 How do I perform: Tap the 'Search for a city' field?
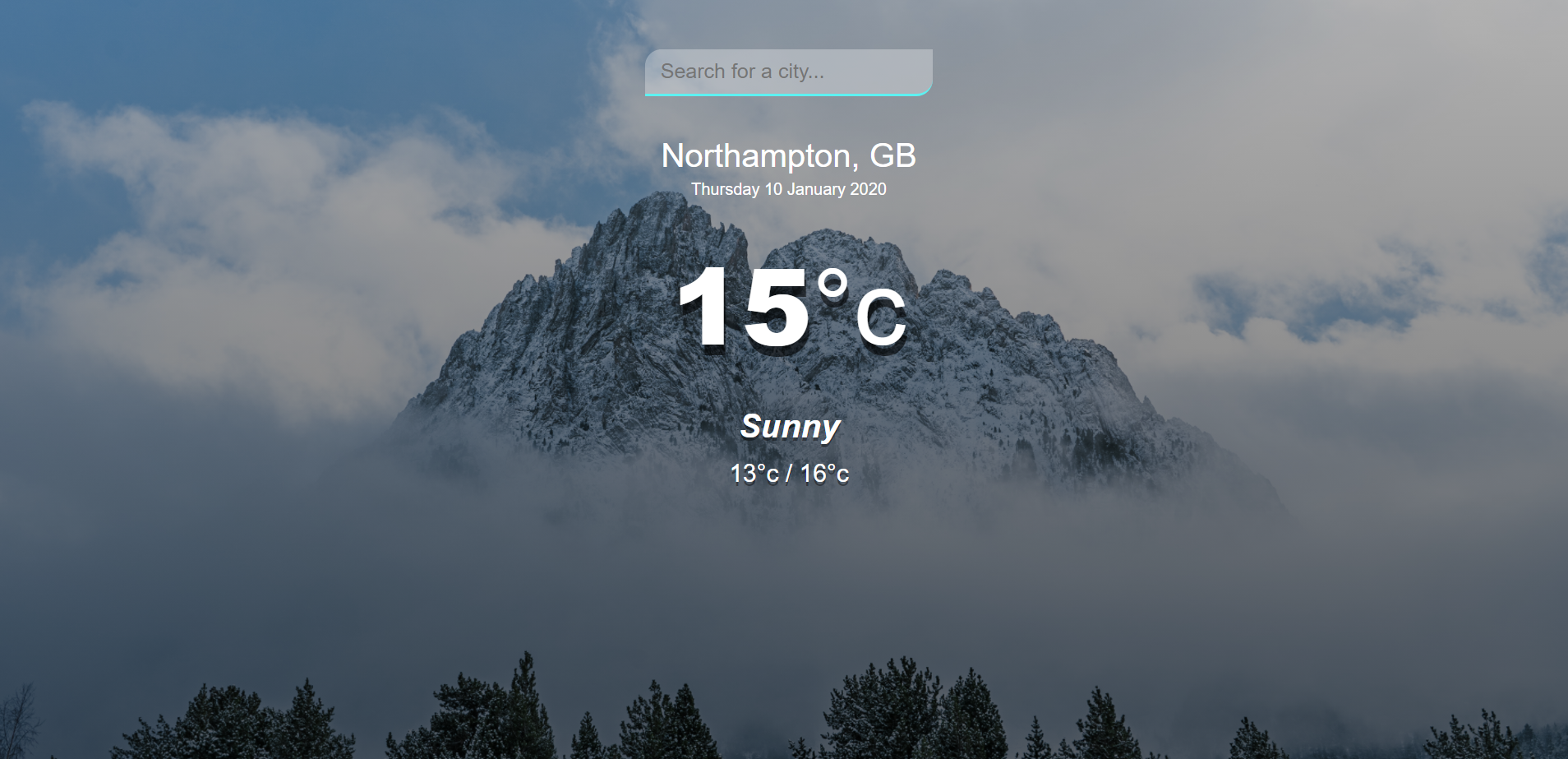pyautogui.click(x=788, y=72)
